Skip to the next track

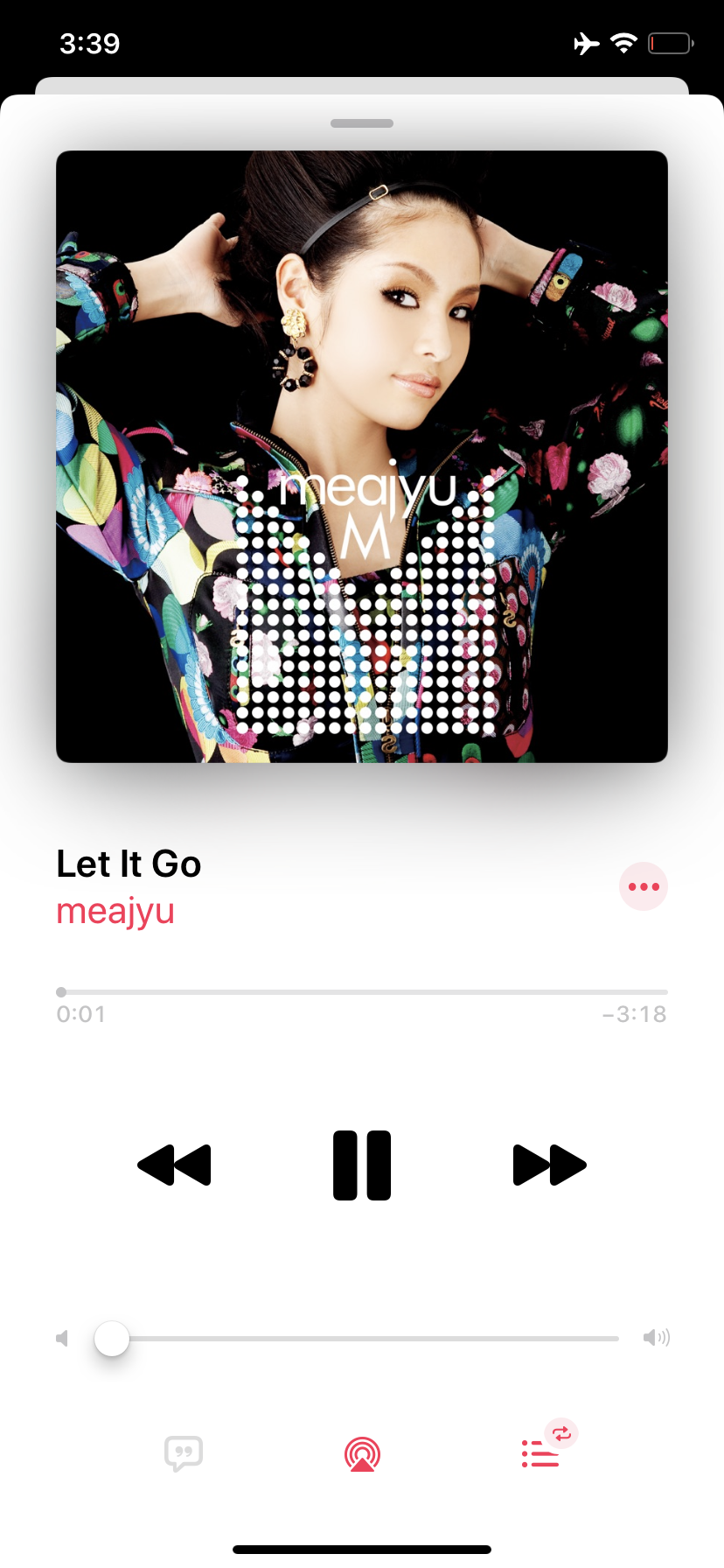click(x=549, y=1165)
